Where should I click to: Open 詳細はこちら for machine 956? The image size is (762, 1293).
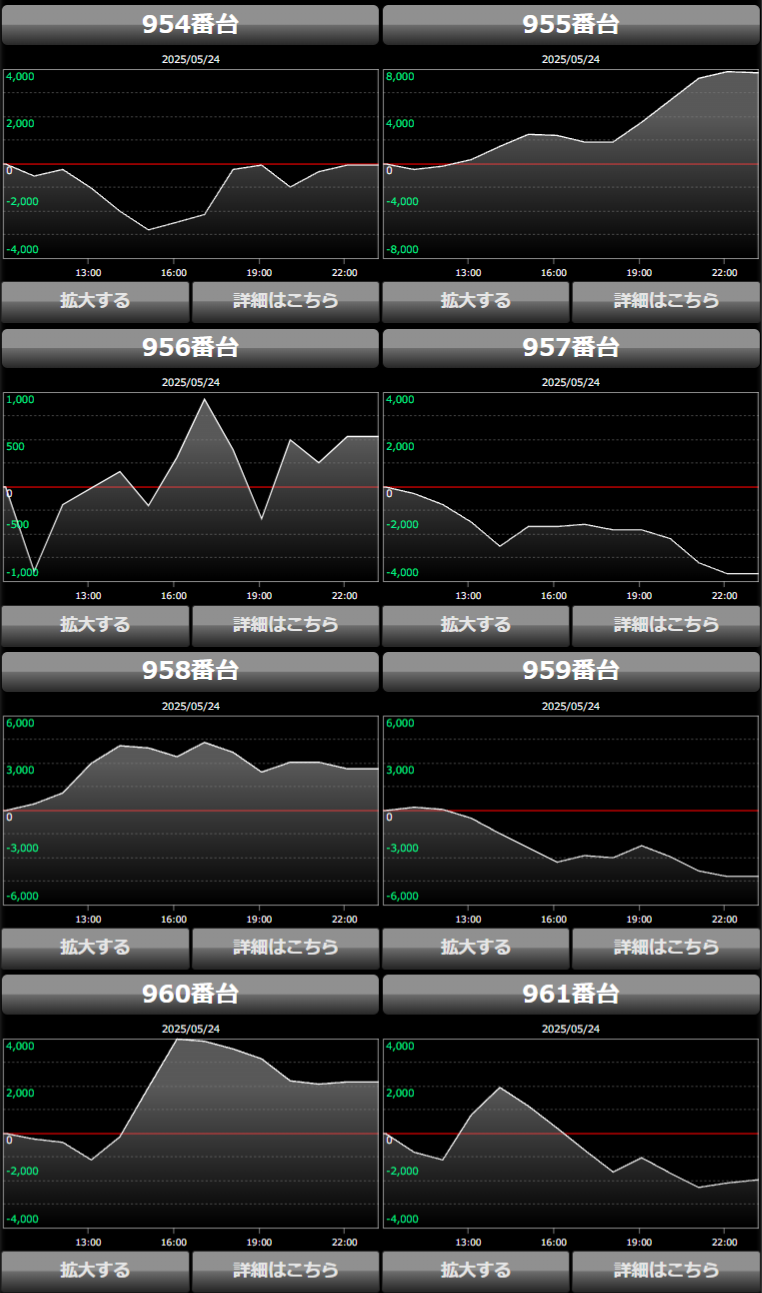pos(286,625)
